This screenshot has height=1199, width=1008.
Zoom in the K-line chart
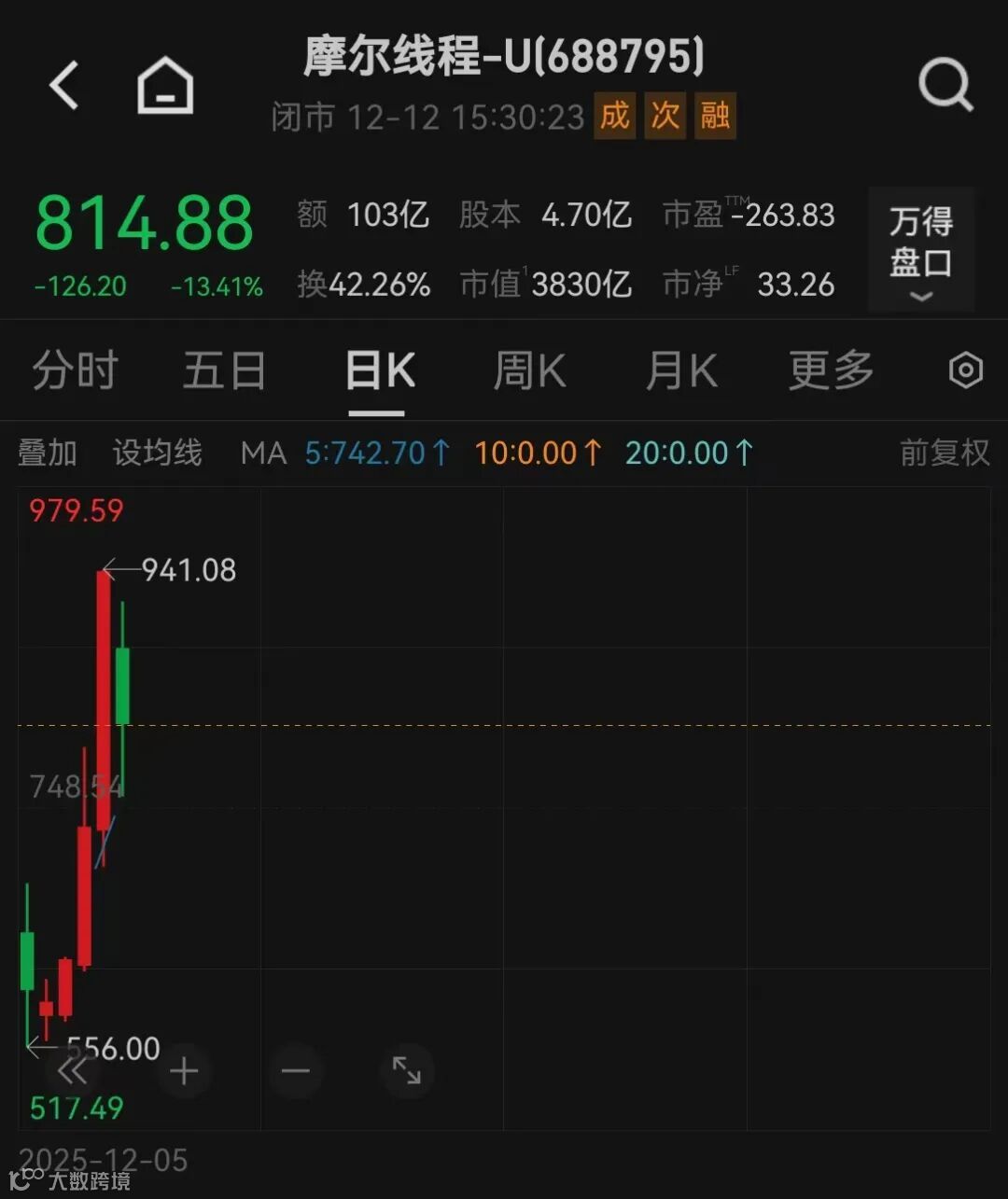point(184,1070)
